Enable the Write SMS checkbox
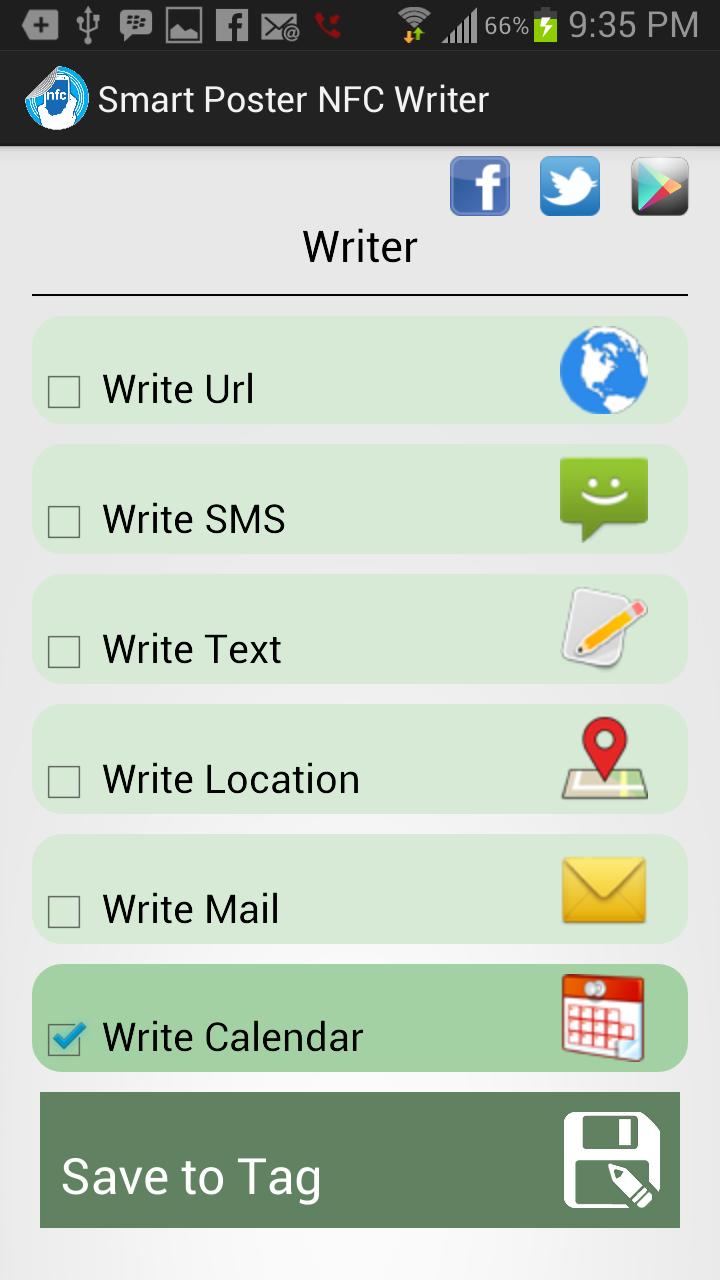720x1280 pixels. click(63, 523)
